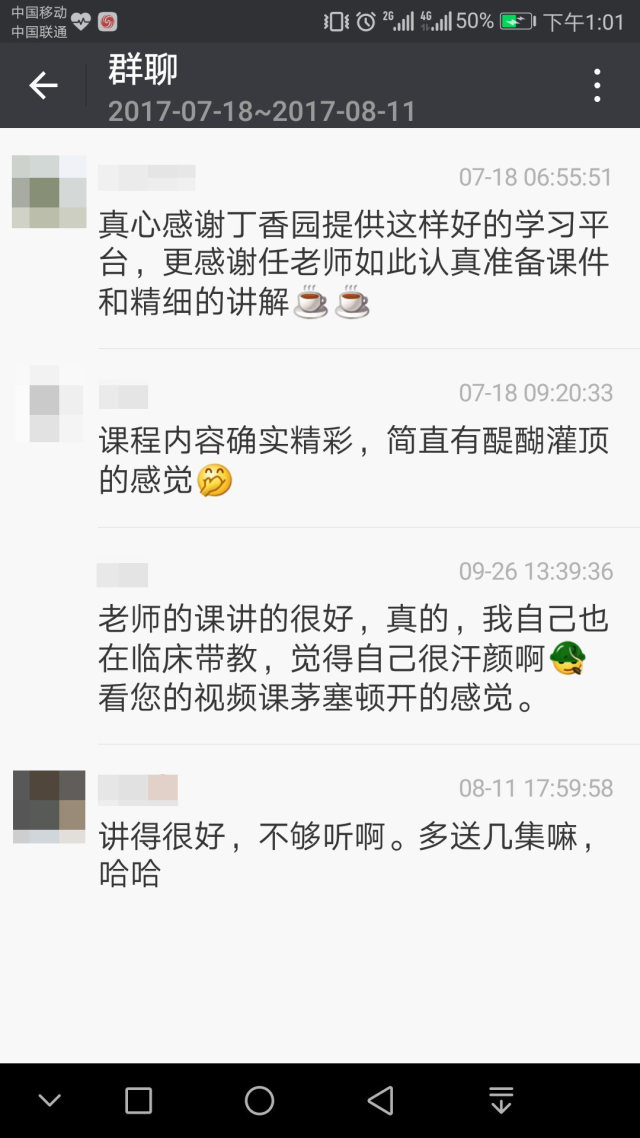Viewport: 640px width, 1138px height.
Task: Pull down notifications via nav bar icon
Action: (x=501, y=1101)
